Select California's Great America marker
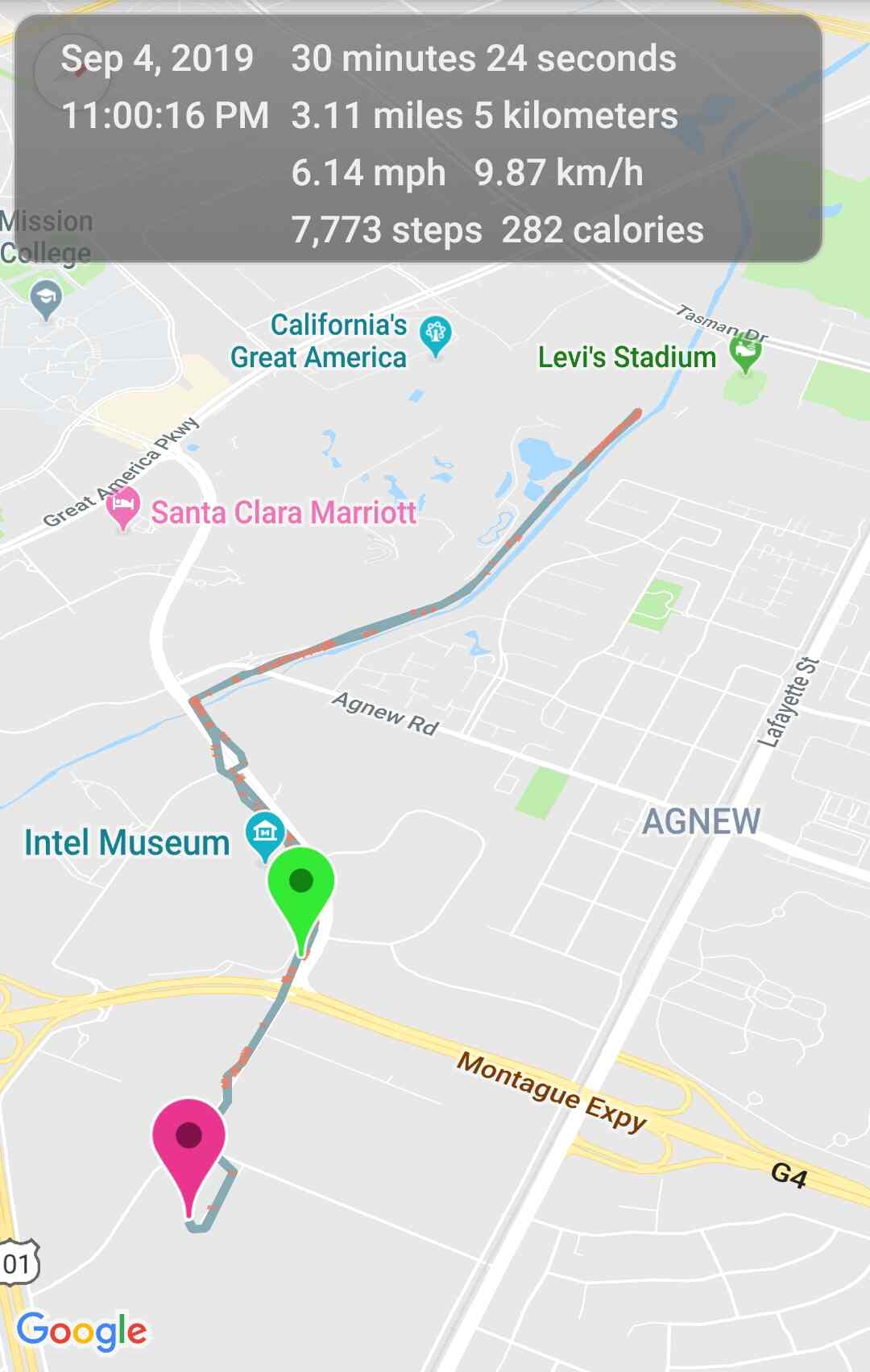This screenshot has width=870, height=1372. tap(436, 333)
